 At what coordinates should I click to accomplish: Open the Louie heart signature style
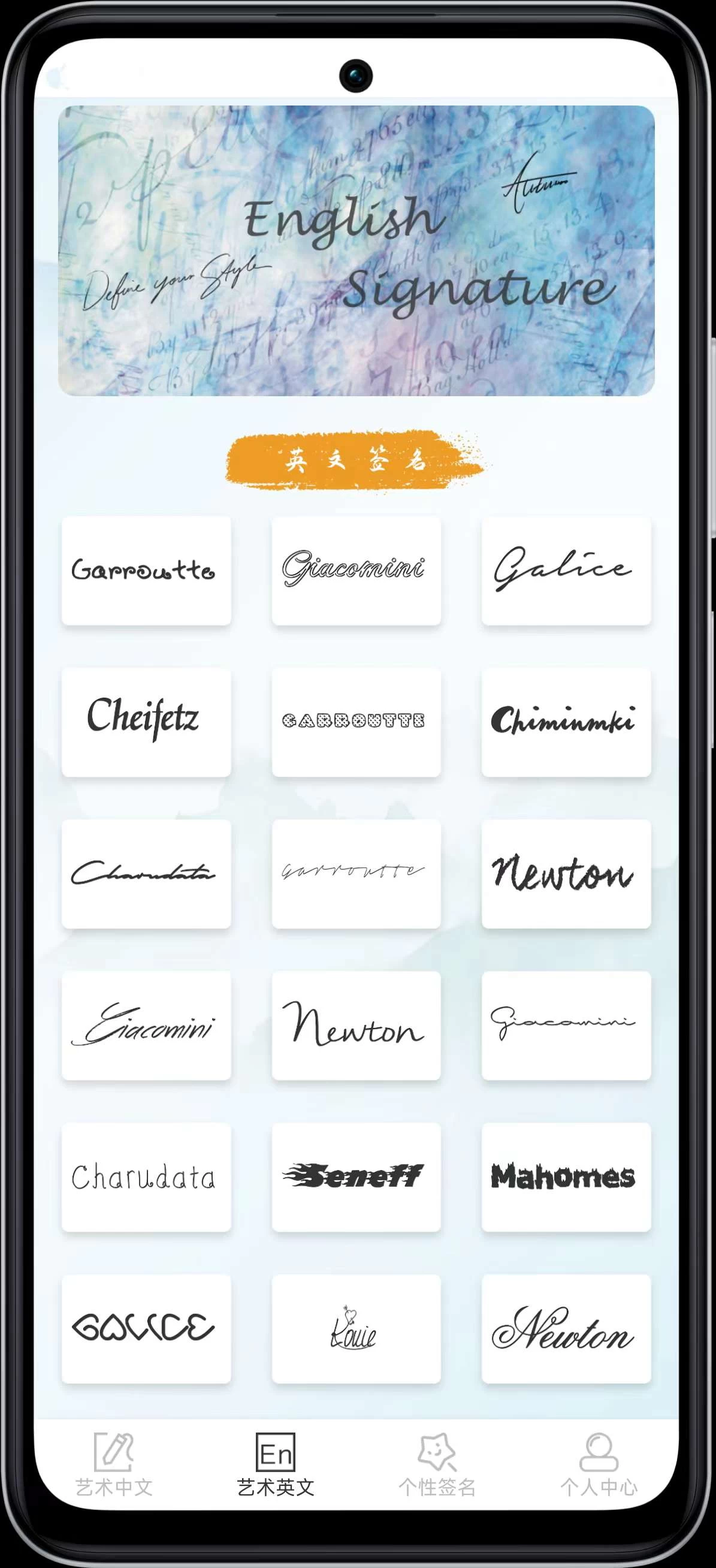click(356, 1328)
